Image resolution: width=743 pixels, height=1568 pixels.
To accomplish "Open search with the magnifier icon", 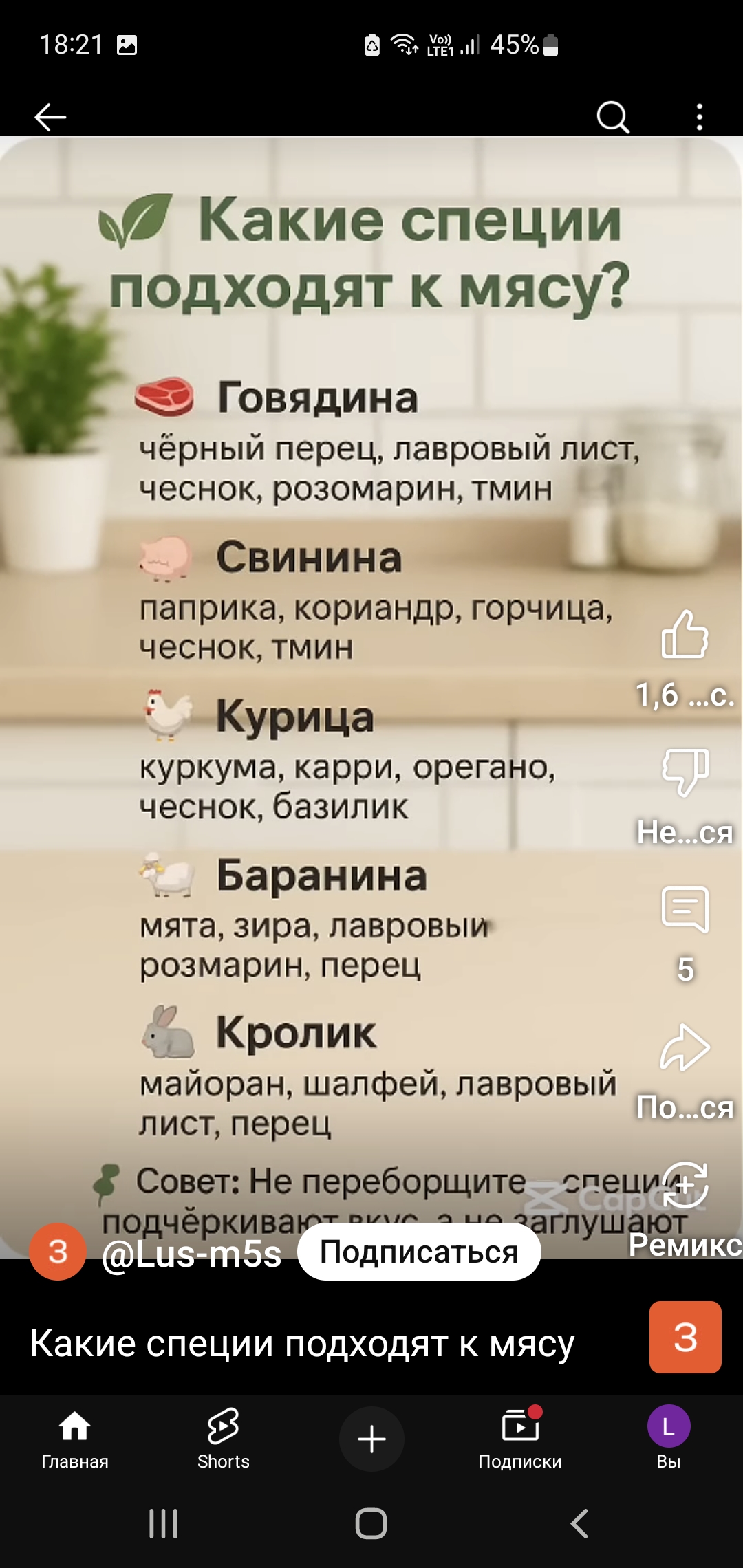I will [612, 117].
